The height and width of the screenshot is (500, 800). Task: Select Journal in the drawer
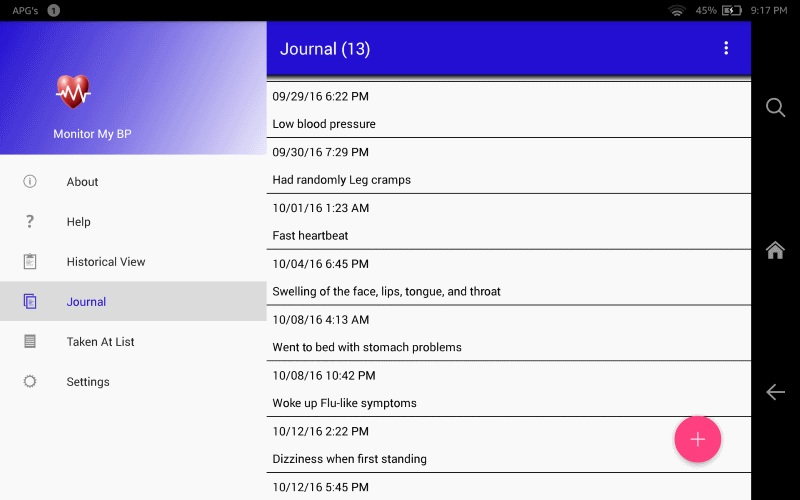coord(86,302)
